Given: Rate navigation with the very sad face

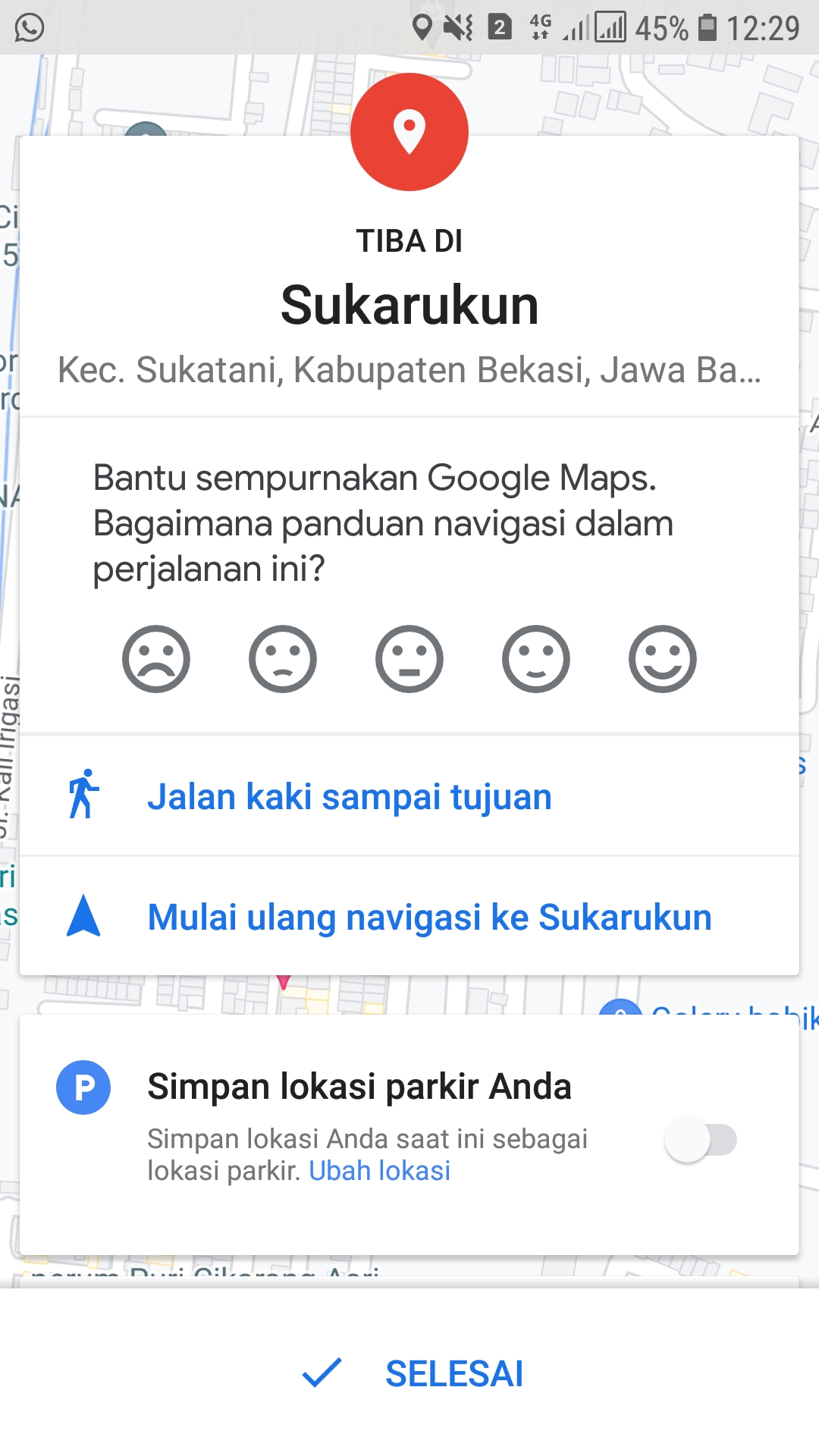Looking at the screenshot, I should tap(156, 658).
